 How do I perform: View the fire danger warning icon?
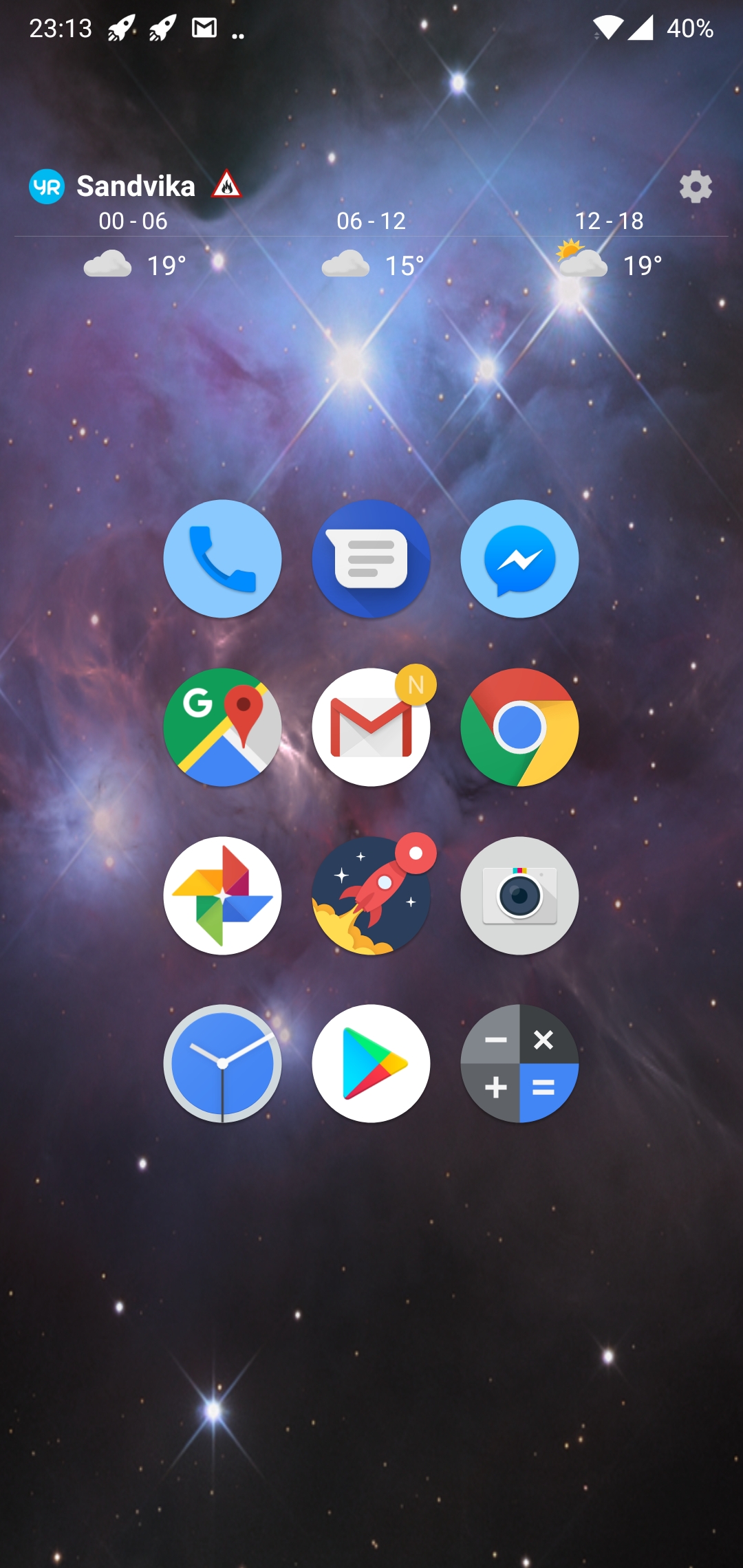[226, 184]
